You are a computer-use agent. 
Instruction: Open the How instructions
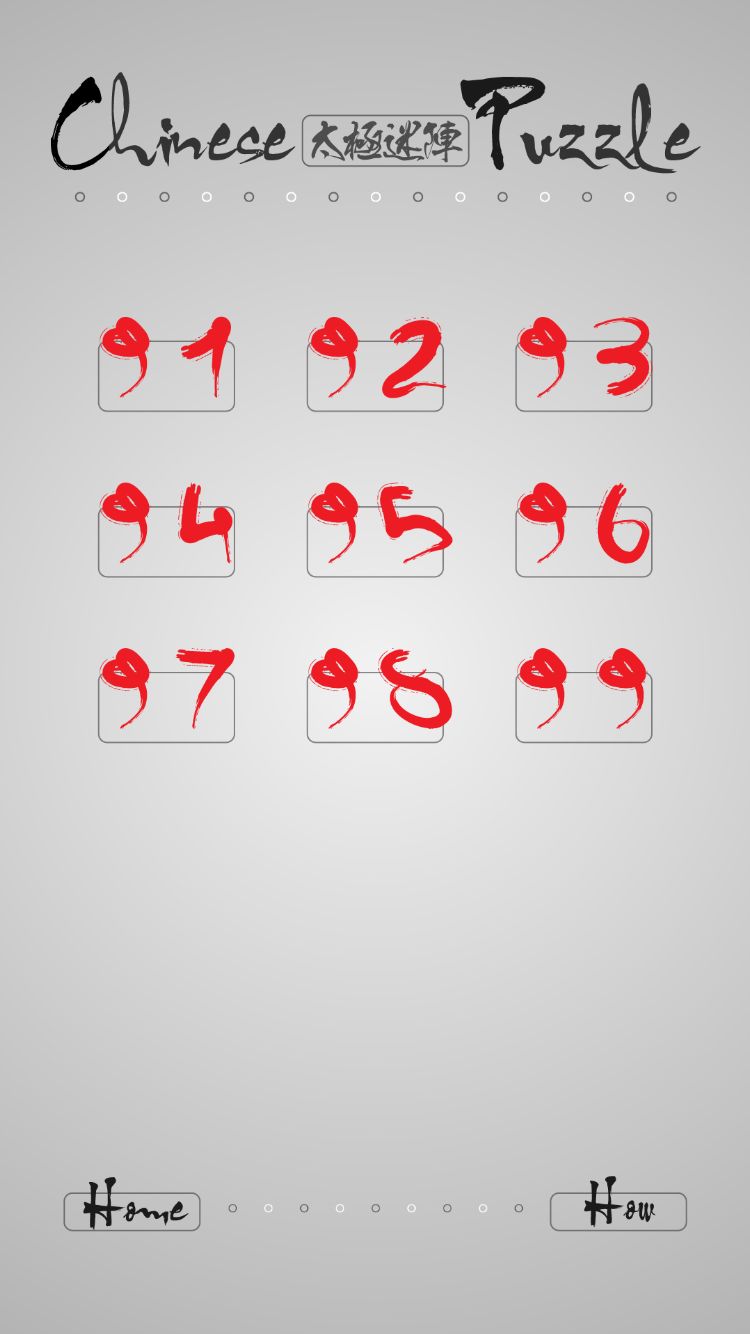point(620,1210)
